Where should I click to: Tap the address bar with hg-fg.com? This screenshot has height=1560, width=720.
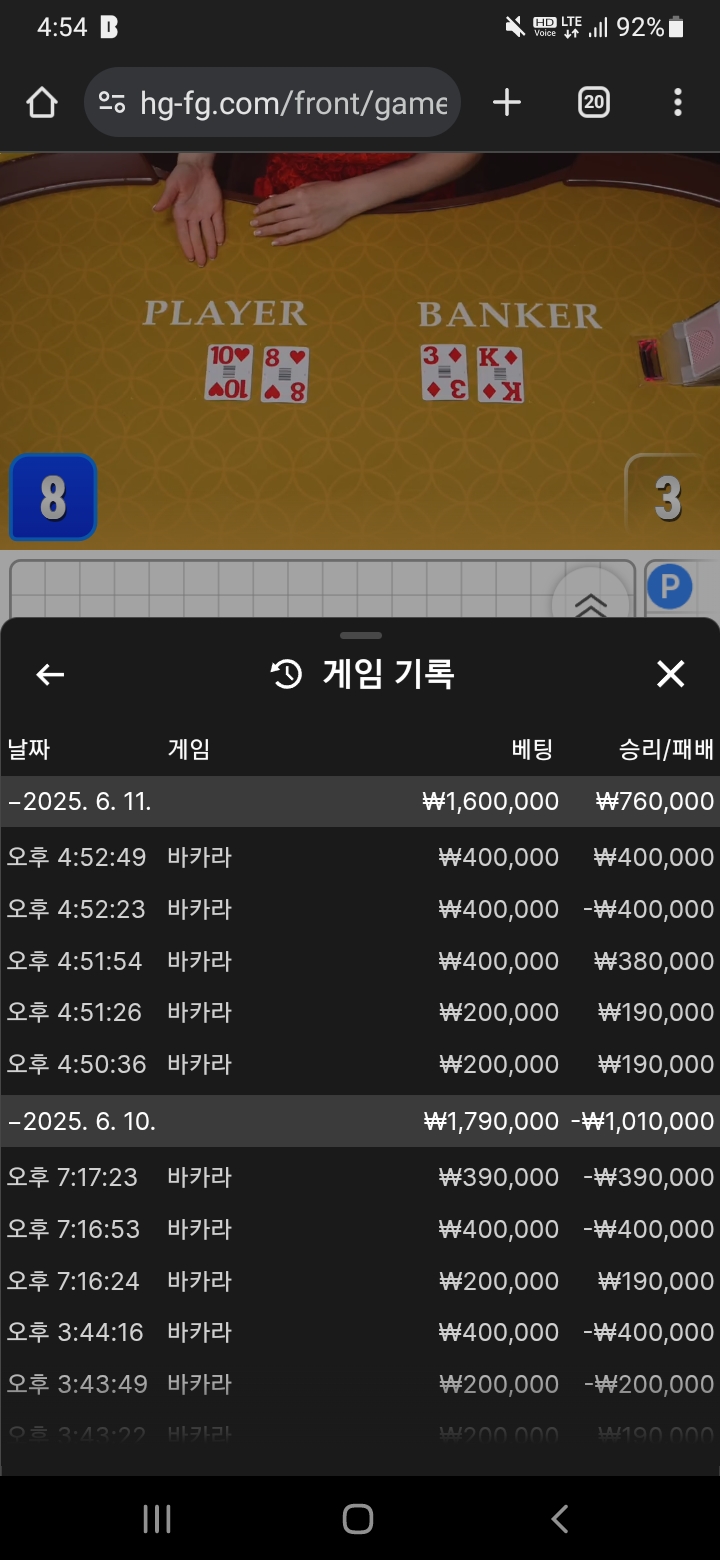[x=272, y=102]
